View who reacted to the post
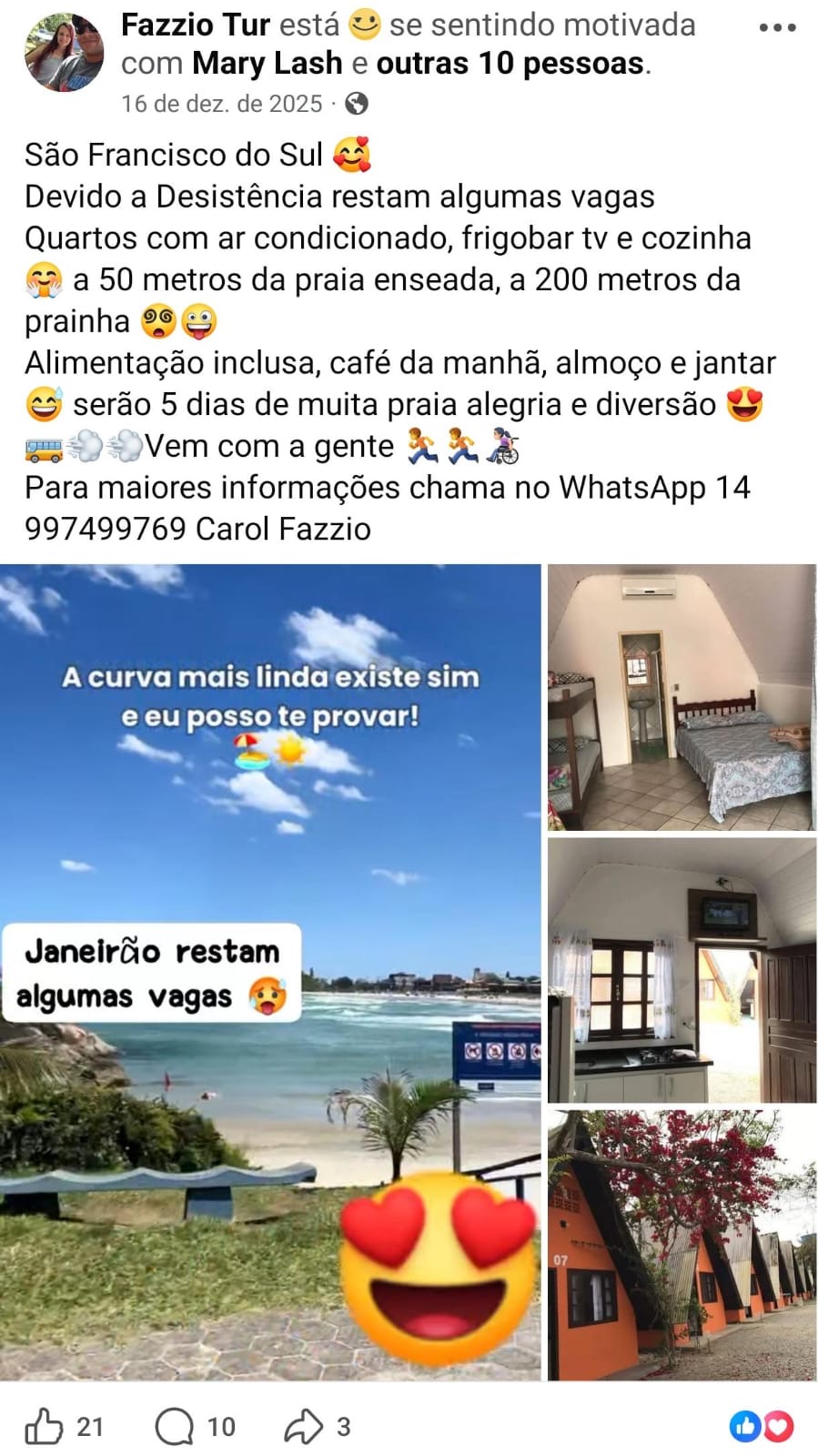This screenshot has height=1456, width=818. click(762, 1426)
